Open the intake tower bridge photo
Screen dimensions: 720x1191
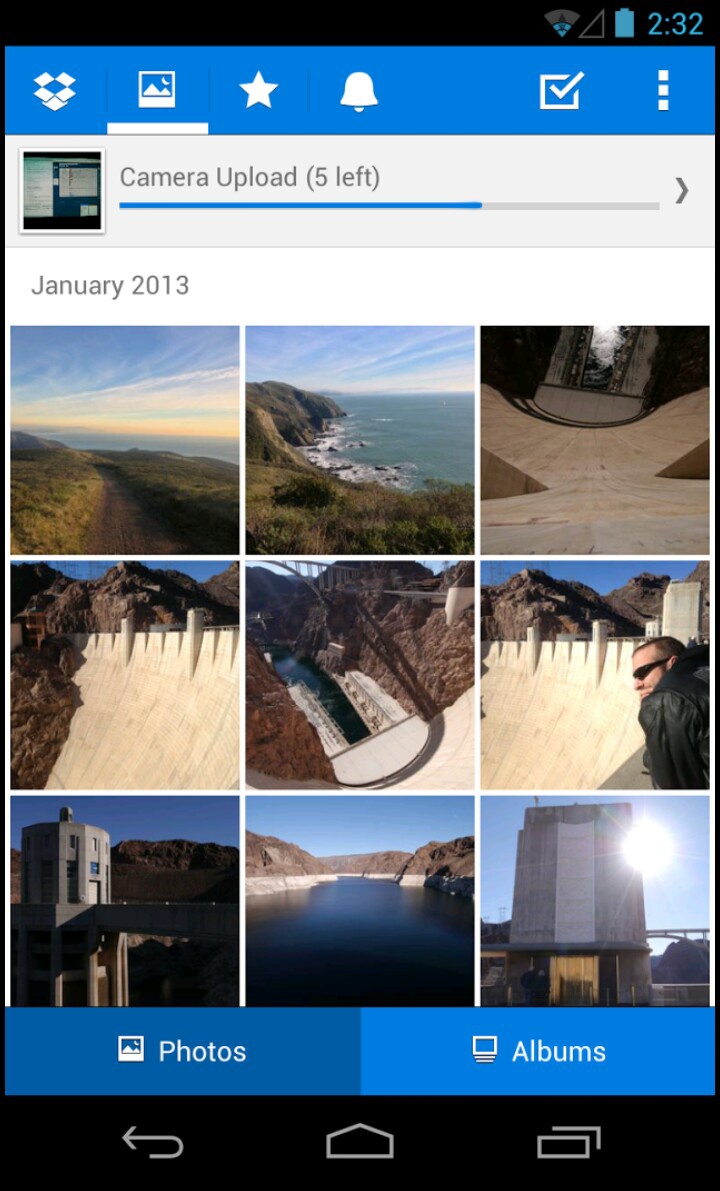pos(125,901)
